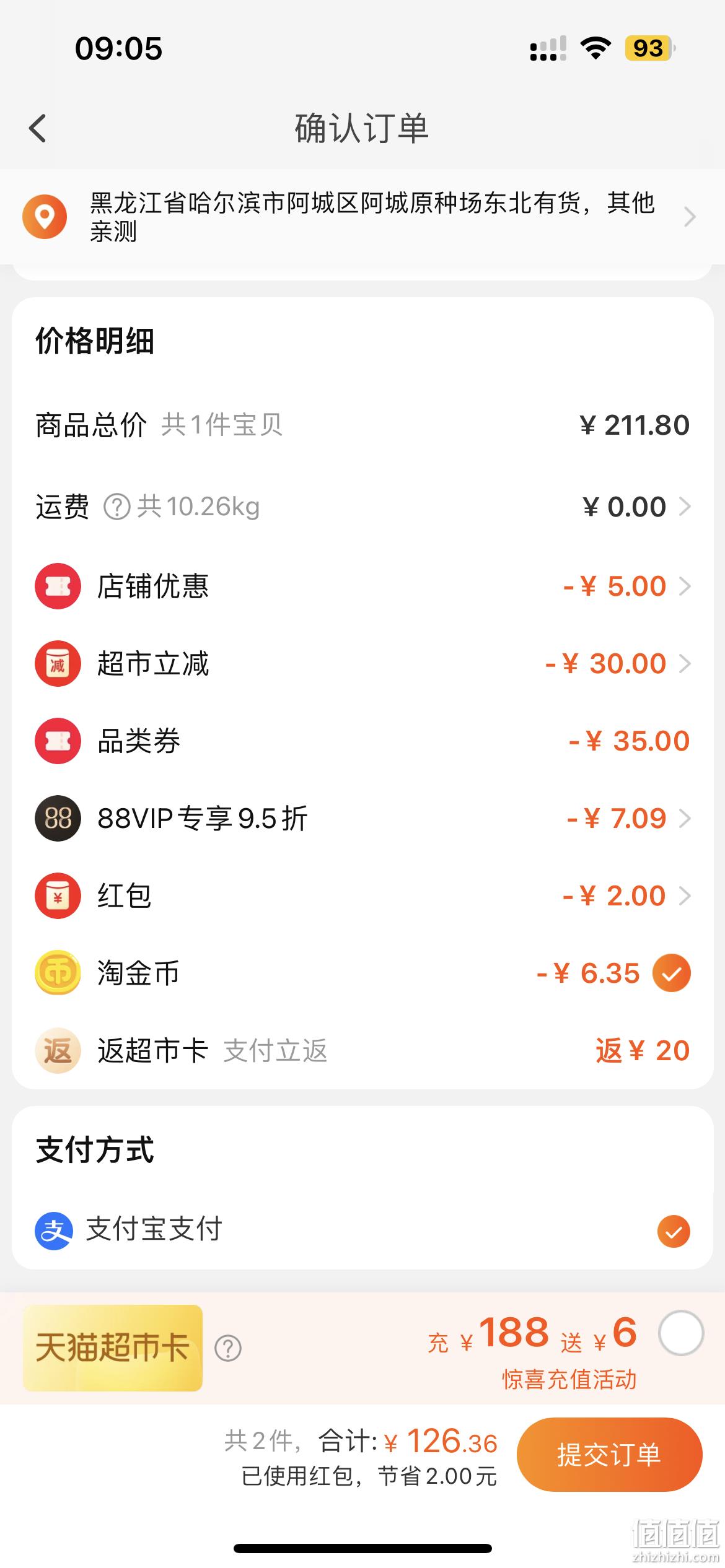Select the 充188送6 recharge offer
This screenshot has height=1568, width=725.
point(681,1333)
